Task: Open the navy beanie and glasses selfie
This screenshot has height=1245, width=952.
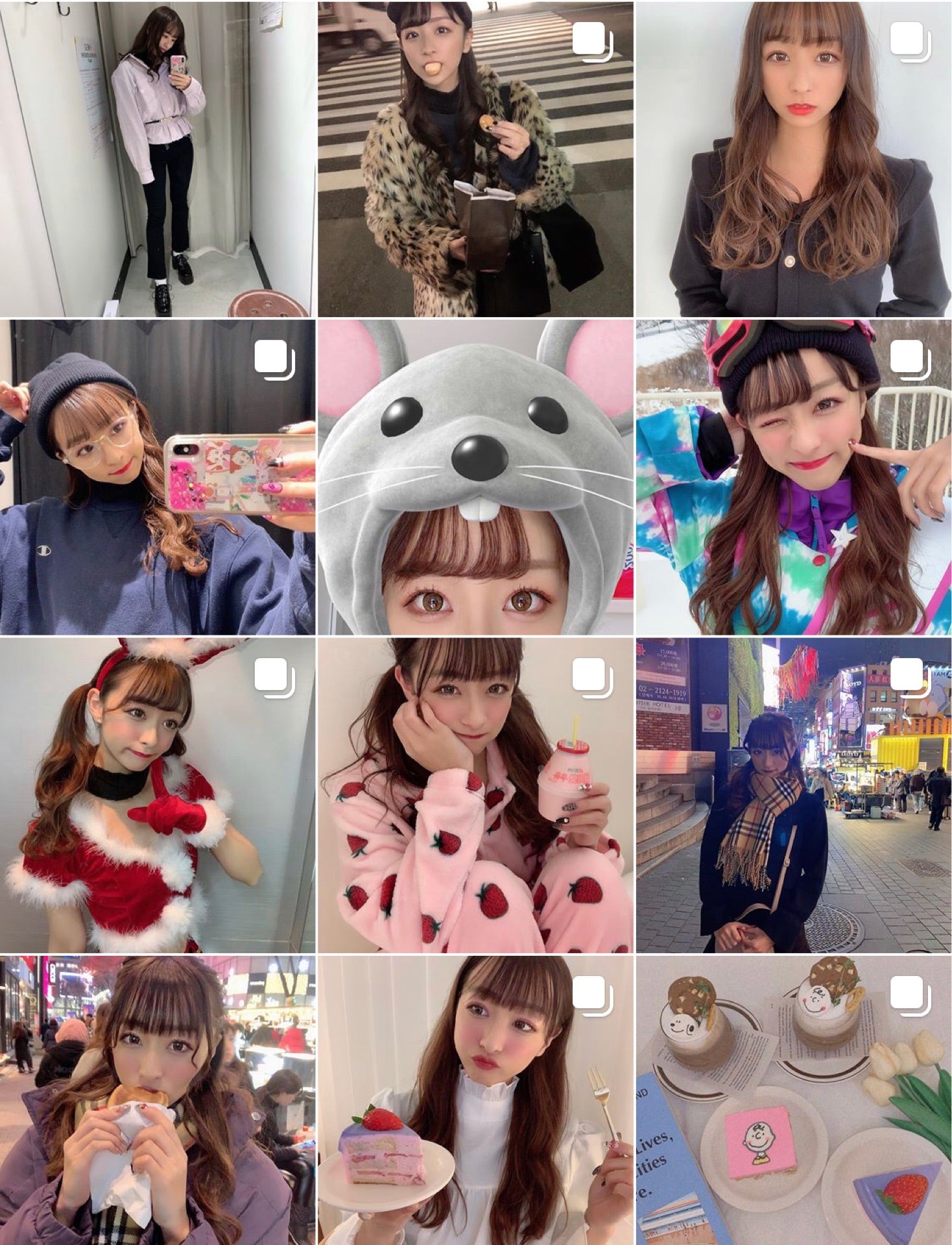Action: 158,477
